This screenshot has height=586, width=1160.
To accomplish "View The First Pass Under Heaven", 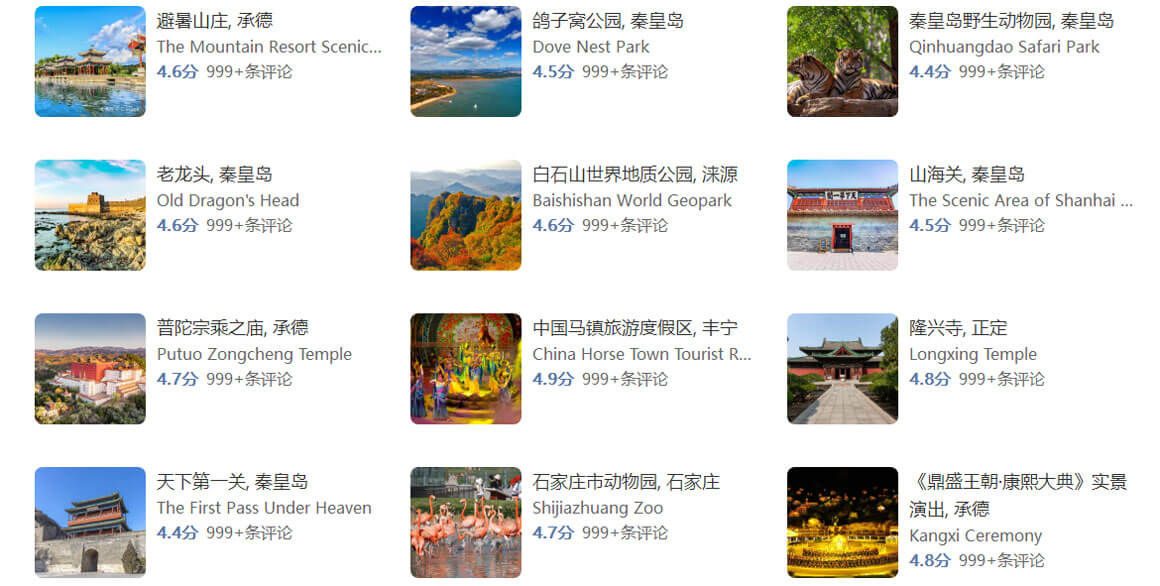I will pyautogui.click(x=263, y=508).
